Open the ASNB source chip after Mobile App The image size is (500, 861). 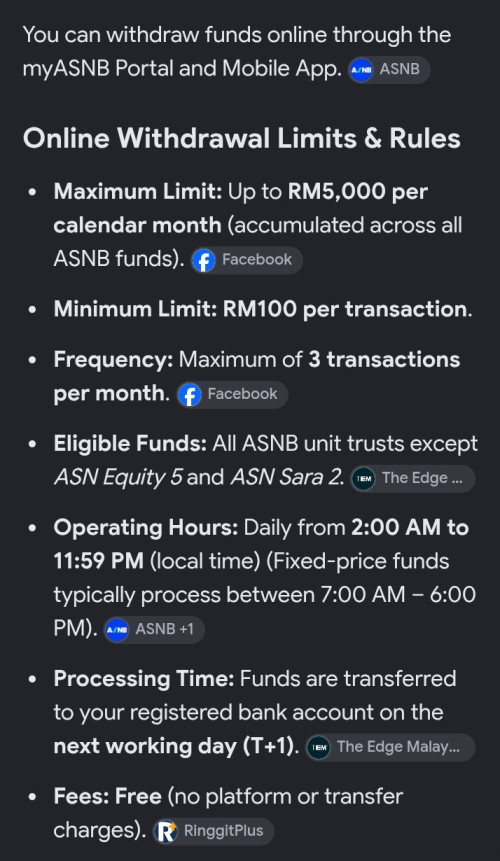click(389, 70)
